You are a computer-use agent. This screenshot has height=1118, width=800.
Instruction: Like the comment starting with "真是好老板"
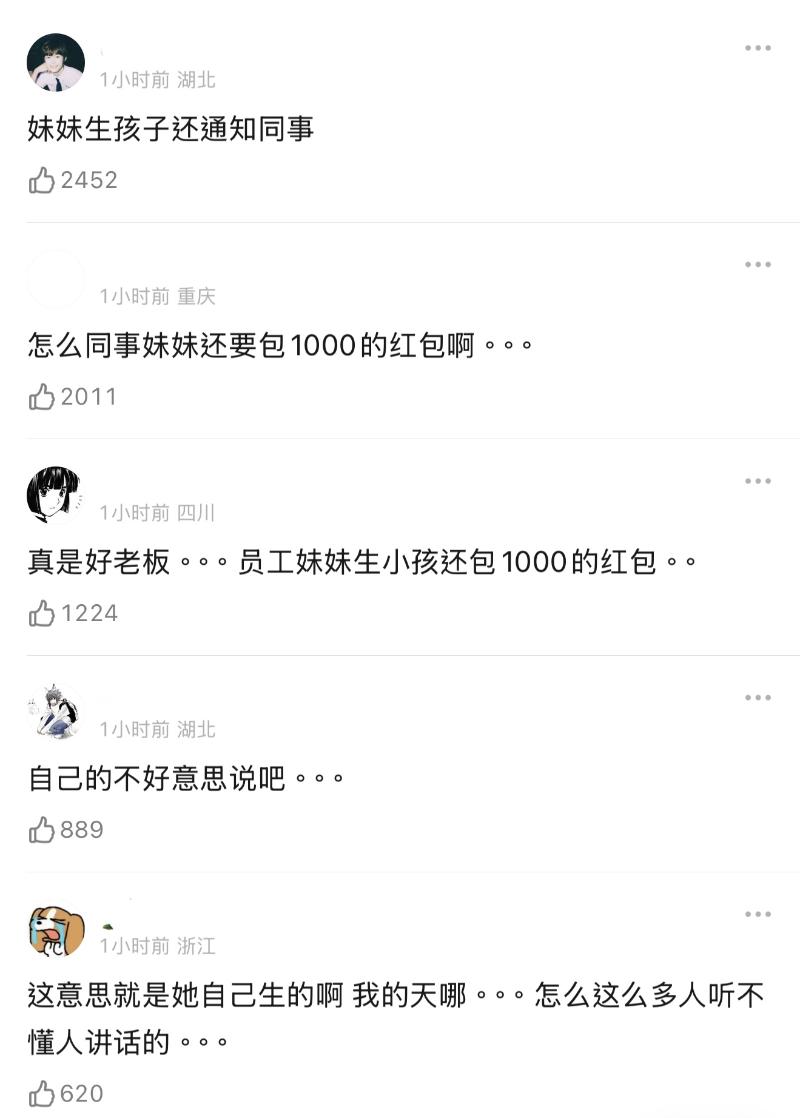click(42, 613)
